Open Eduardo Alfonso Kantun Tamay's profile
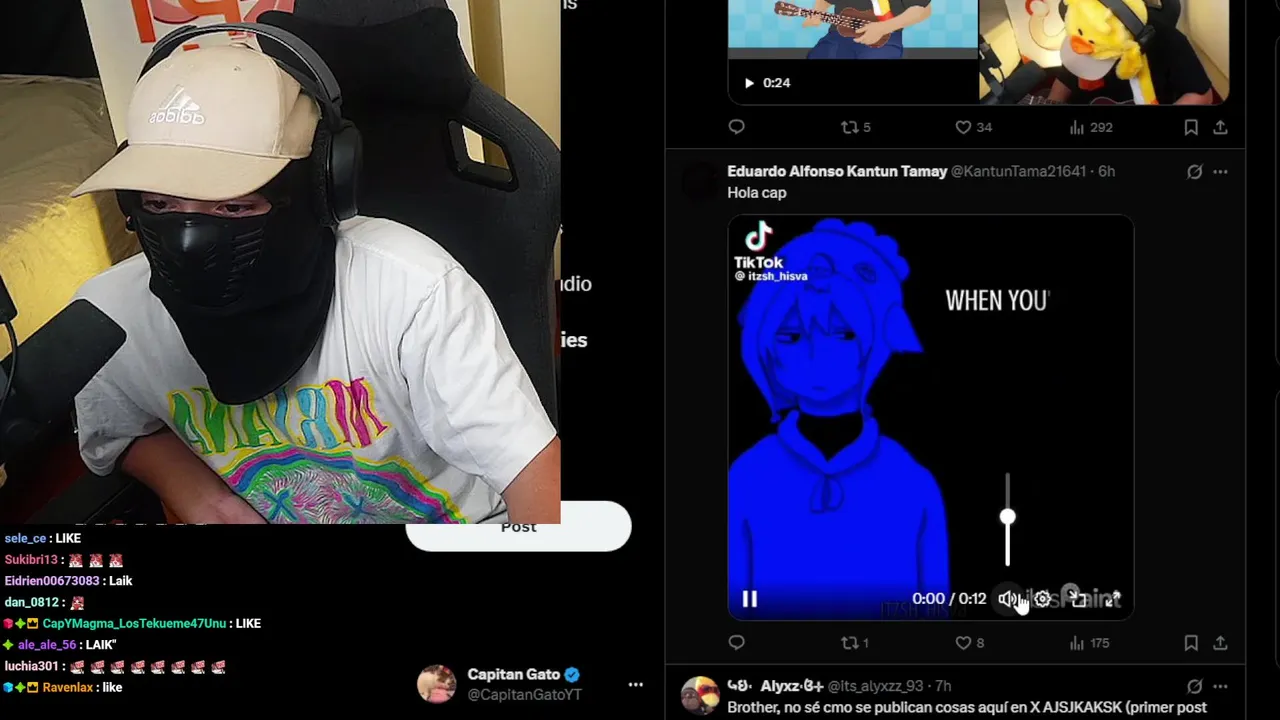 click(x=836, y=172)
